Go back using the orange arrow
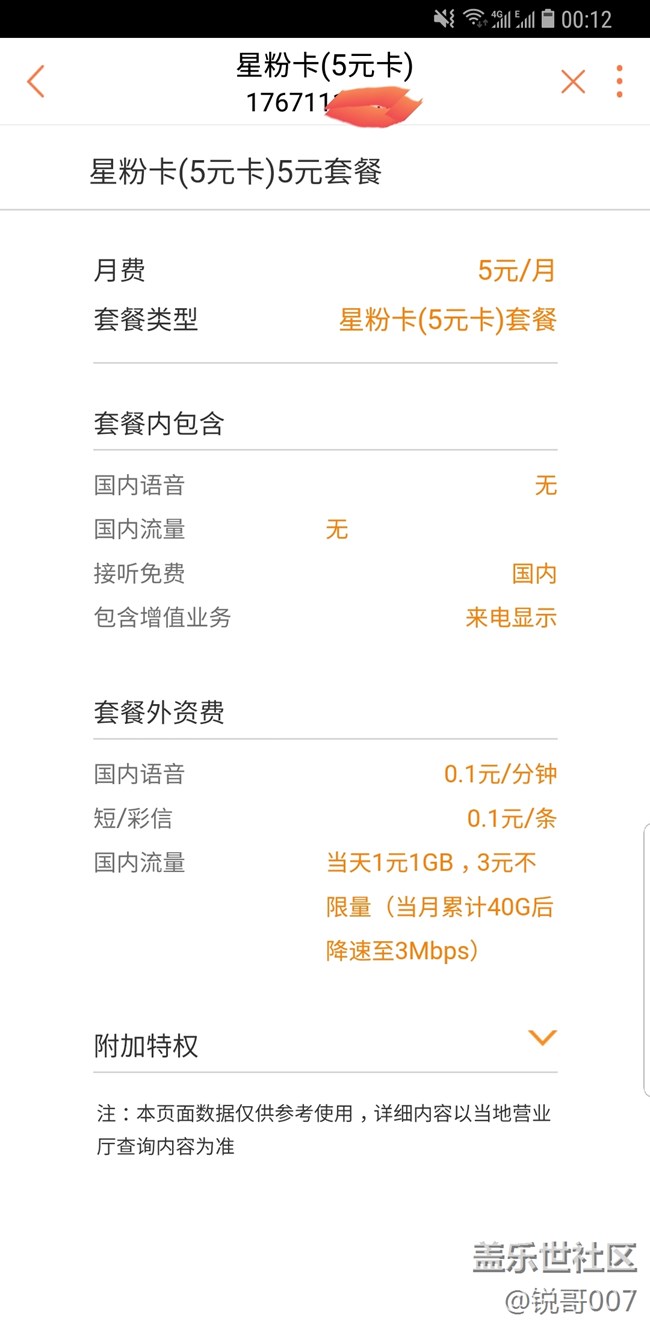 click(x=36, y=81)
